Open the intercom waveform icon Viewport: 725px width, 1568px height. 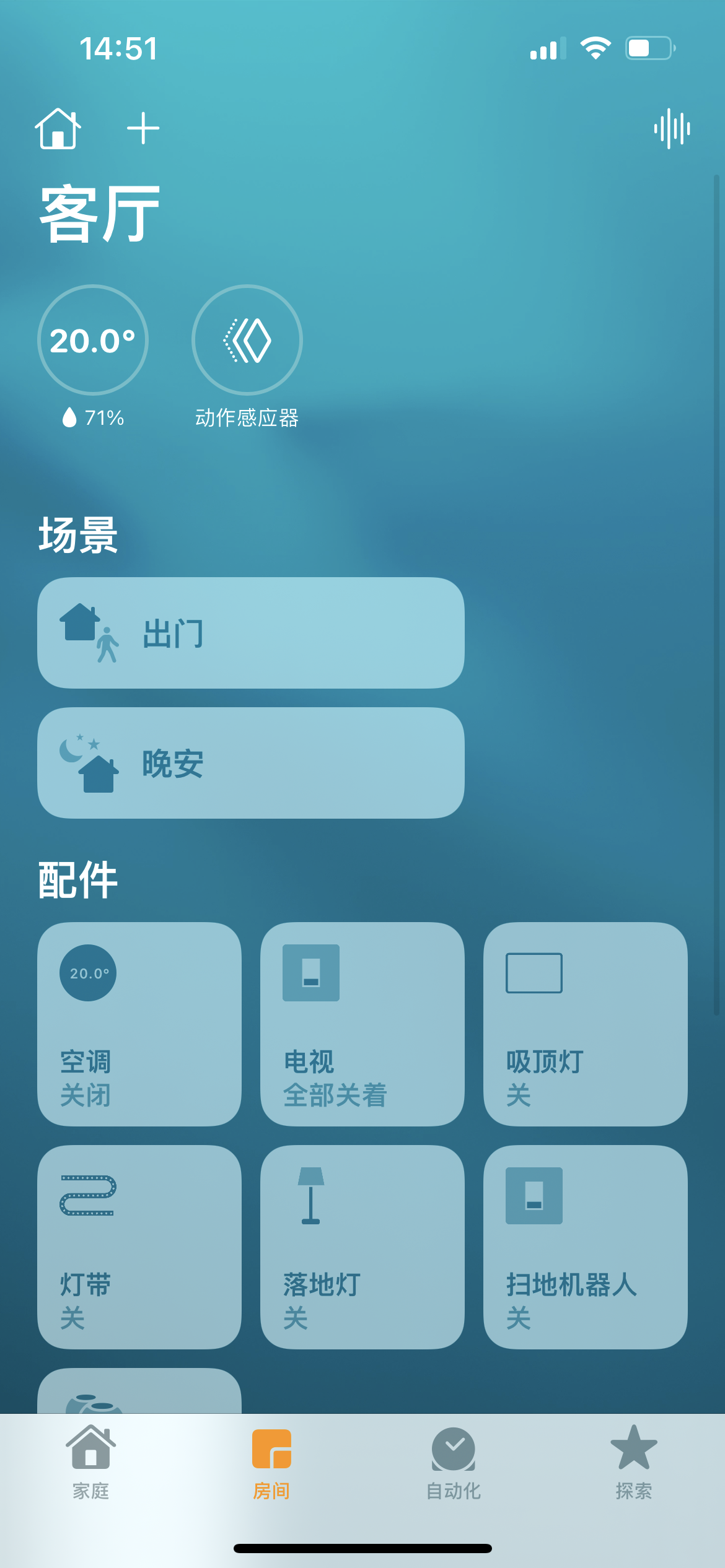(672, 129)
